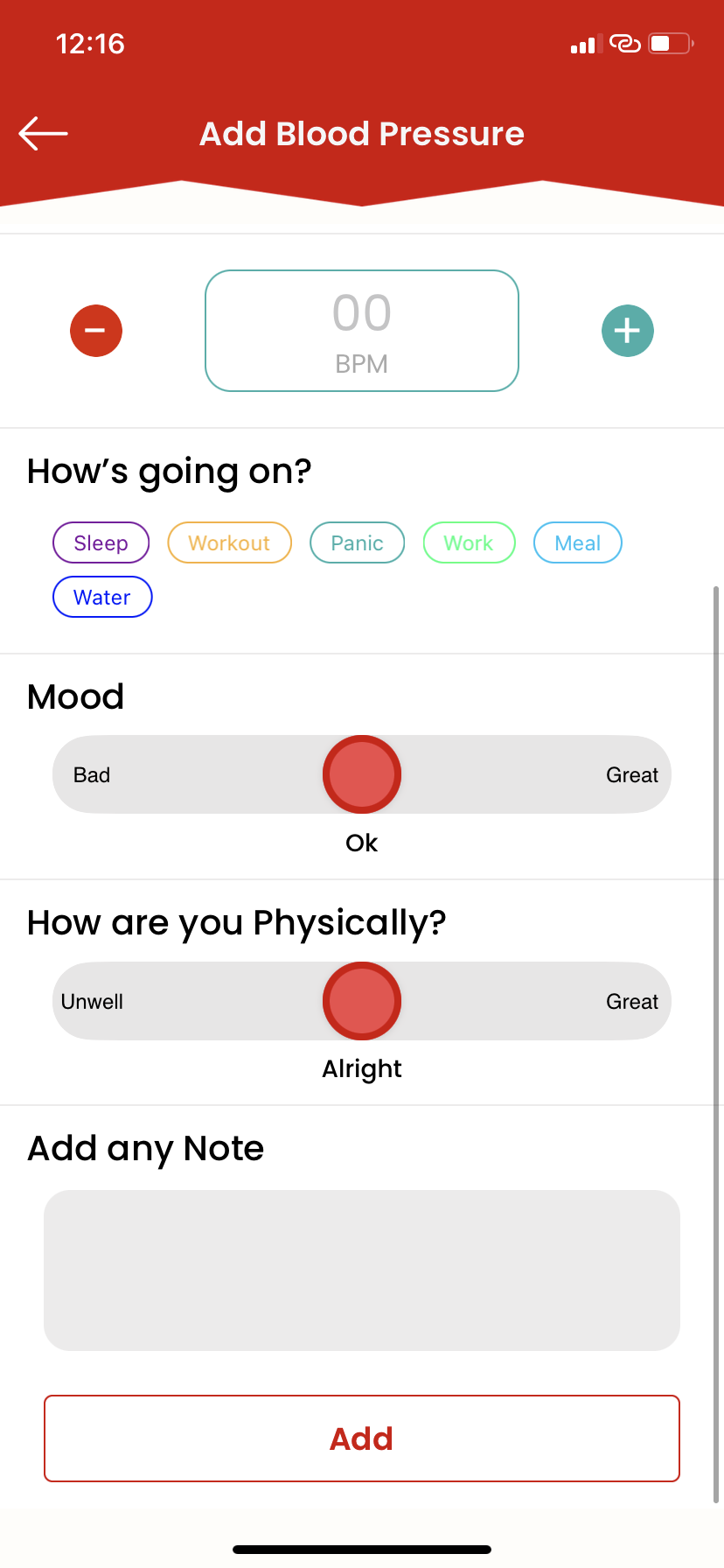The width and height of the screenshot is (724, 1568).
Task: Focus the Add any Note text box
Action: point(362,1270)
